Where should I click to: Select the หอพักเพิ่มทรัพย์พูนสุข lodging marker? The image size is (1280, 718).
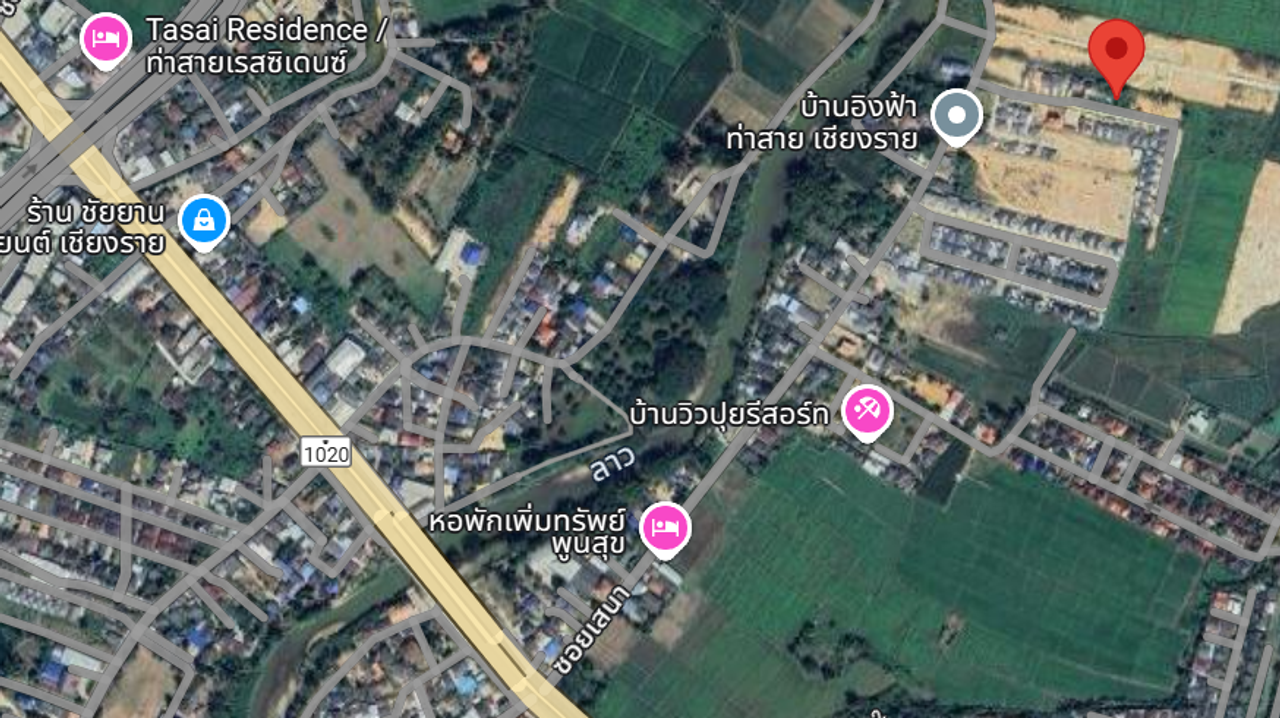[x=665, y=527]
